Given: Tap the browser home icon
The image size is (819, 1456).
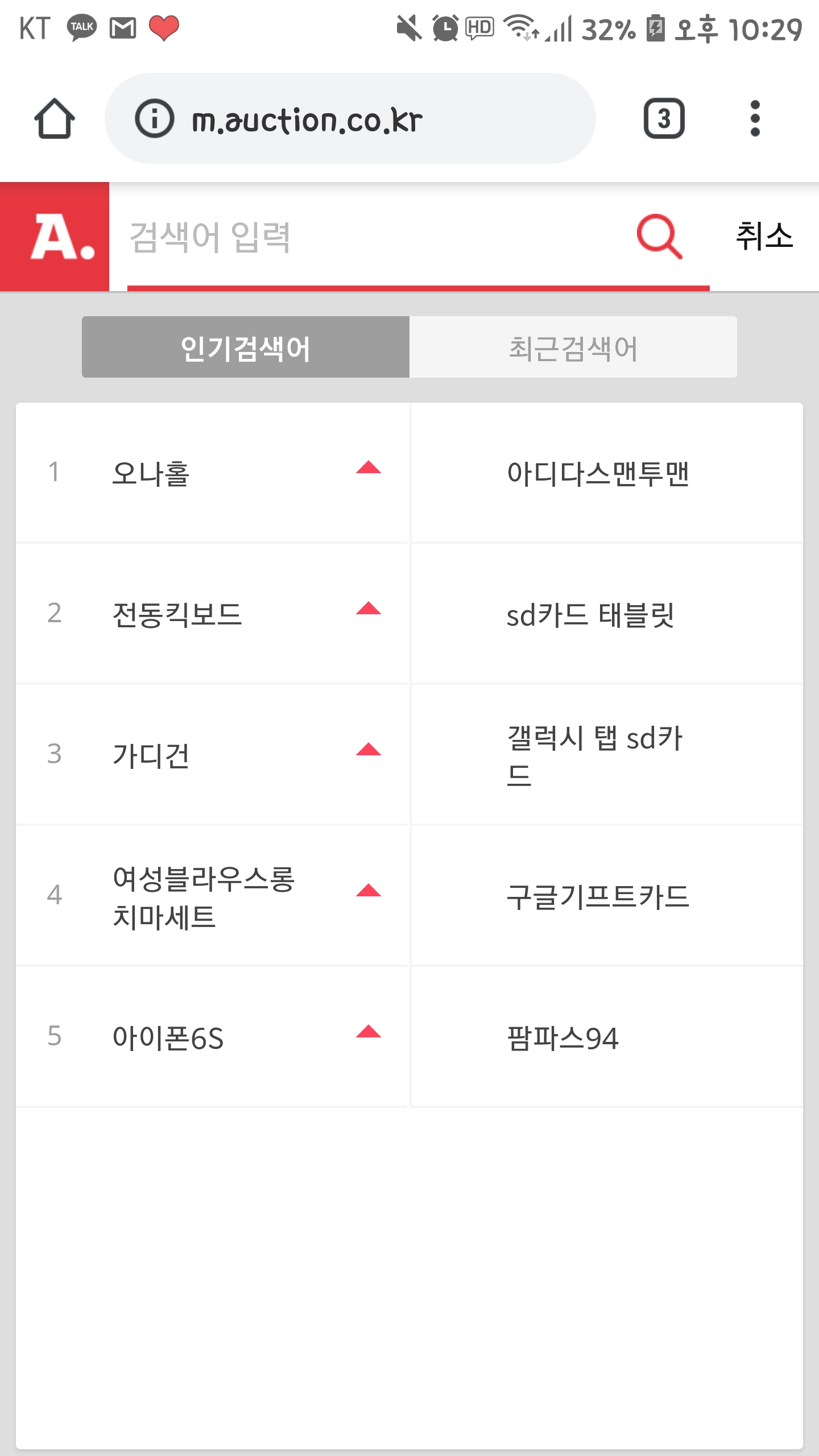Looking at the screenshot, I should (54, 118).
